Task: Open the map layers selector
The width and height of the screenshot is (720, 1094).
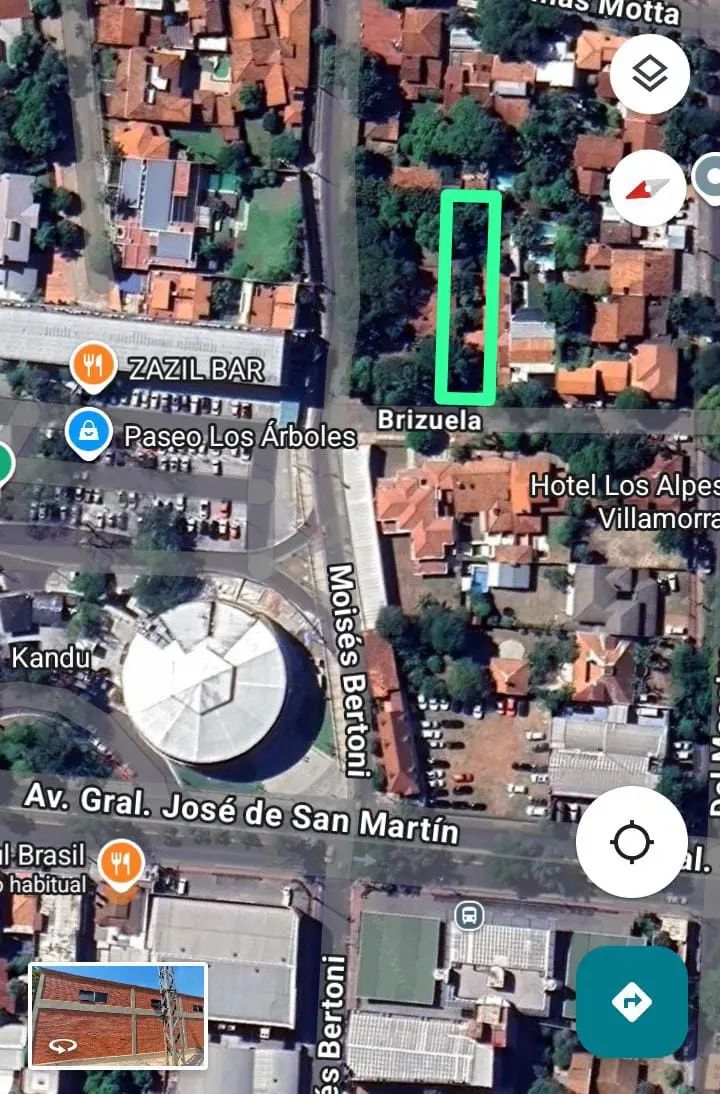Action: pos(649,73)
